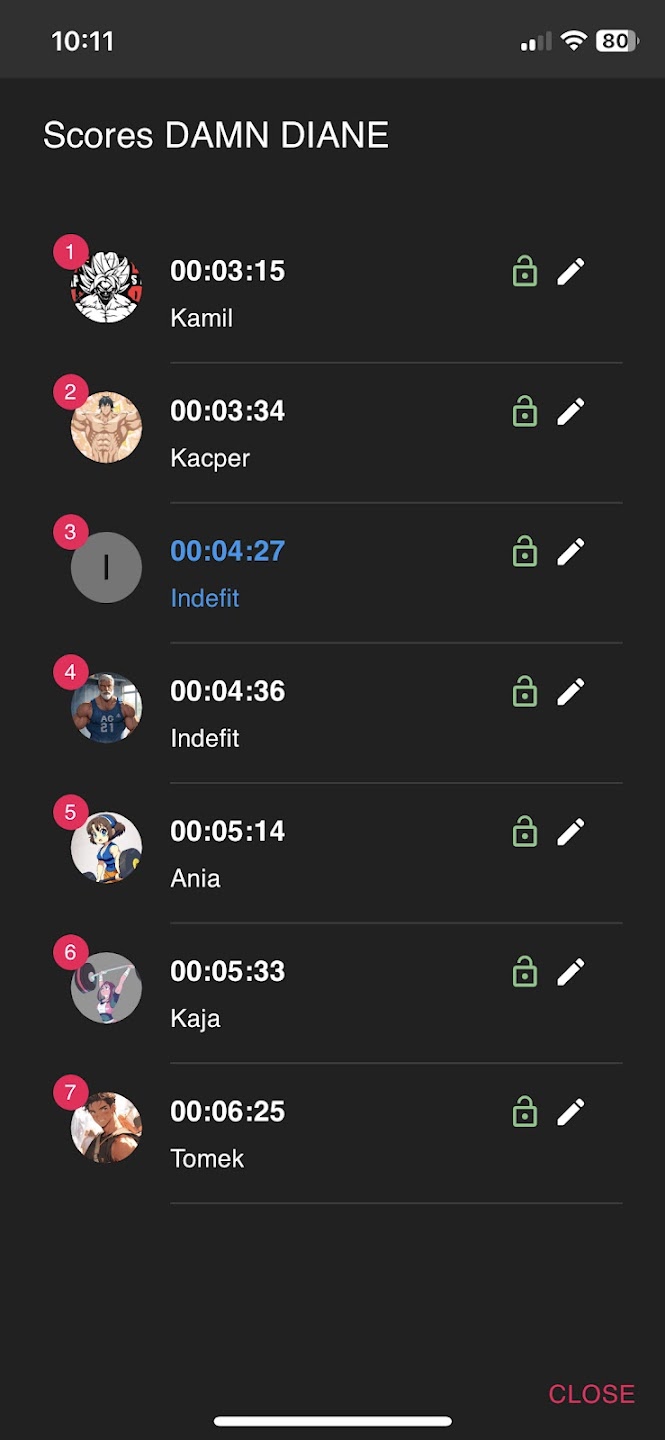Close the scores screen
The image size is (665, 1440).
coord(591,1394)
